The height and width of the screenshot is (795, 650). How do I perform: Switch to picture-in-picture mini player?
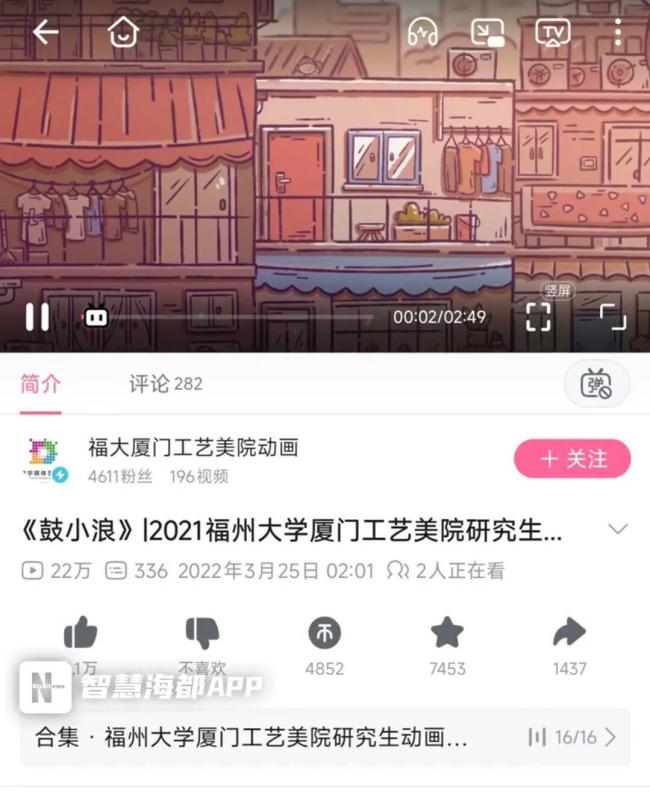(x=488, y=33)
